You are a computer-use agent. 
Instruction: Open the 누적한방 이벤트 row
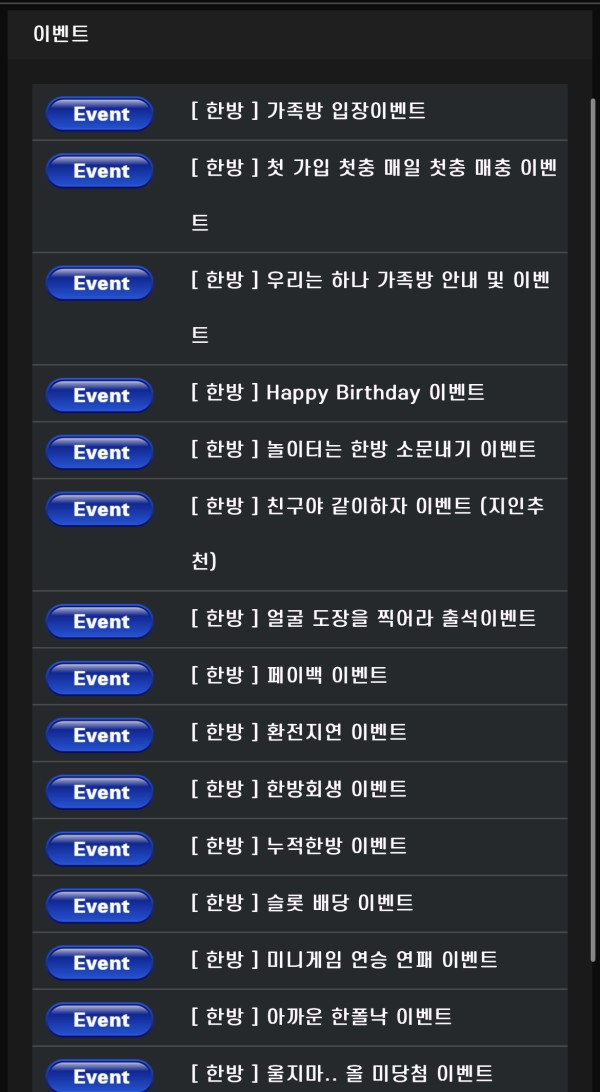click(298, 848)
